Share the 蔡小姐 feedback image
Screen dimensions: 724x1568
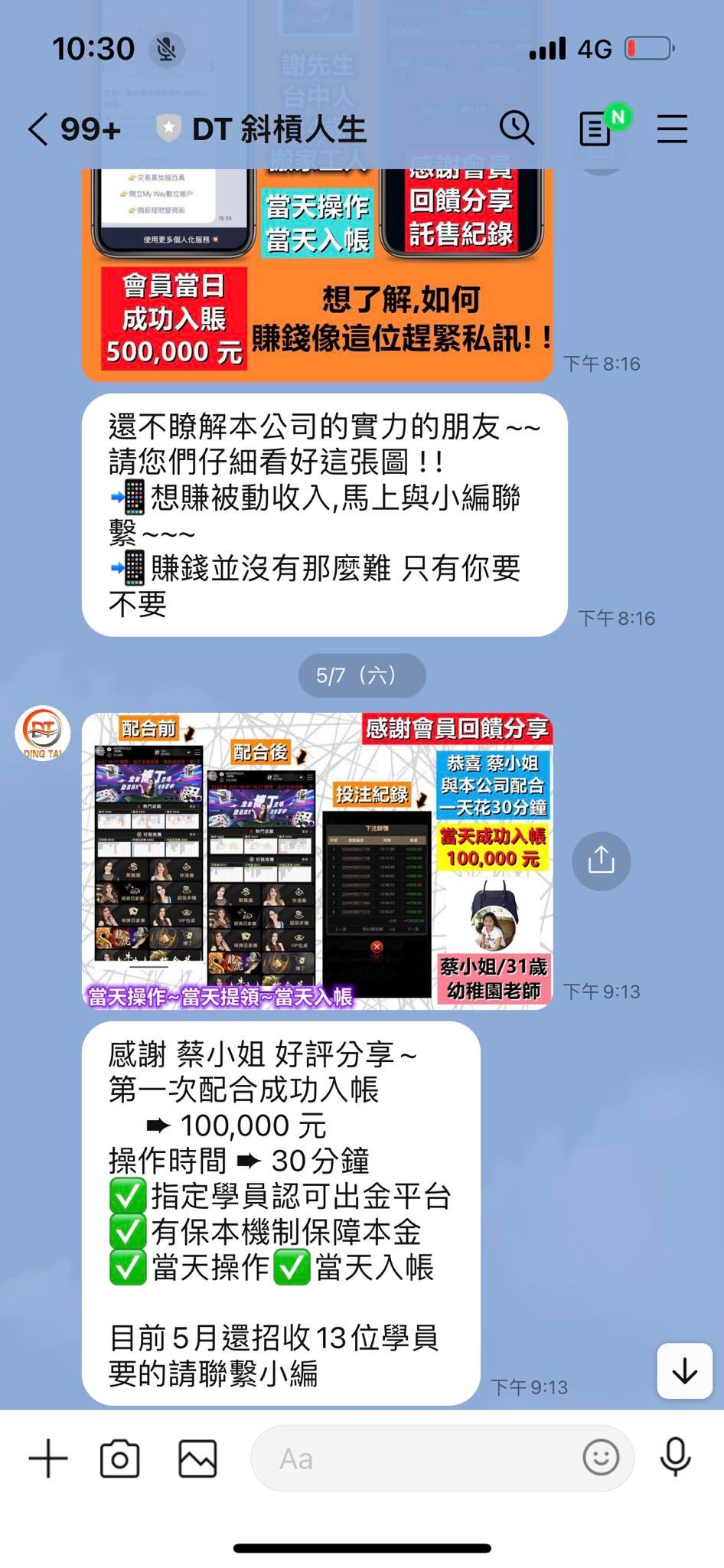[601, 861]
